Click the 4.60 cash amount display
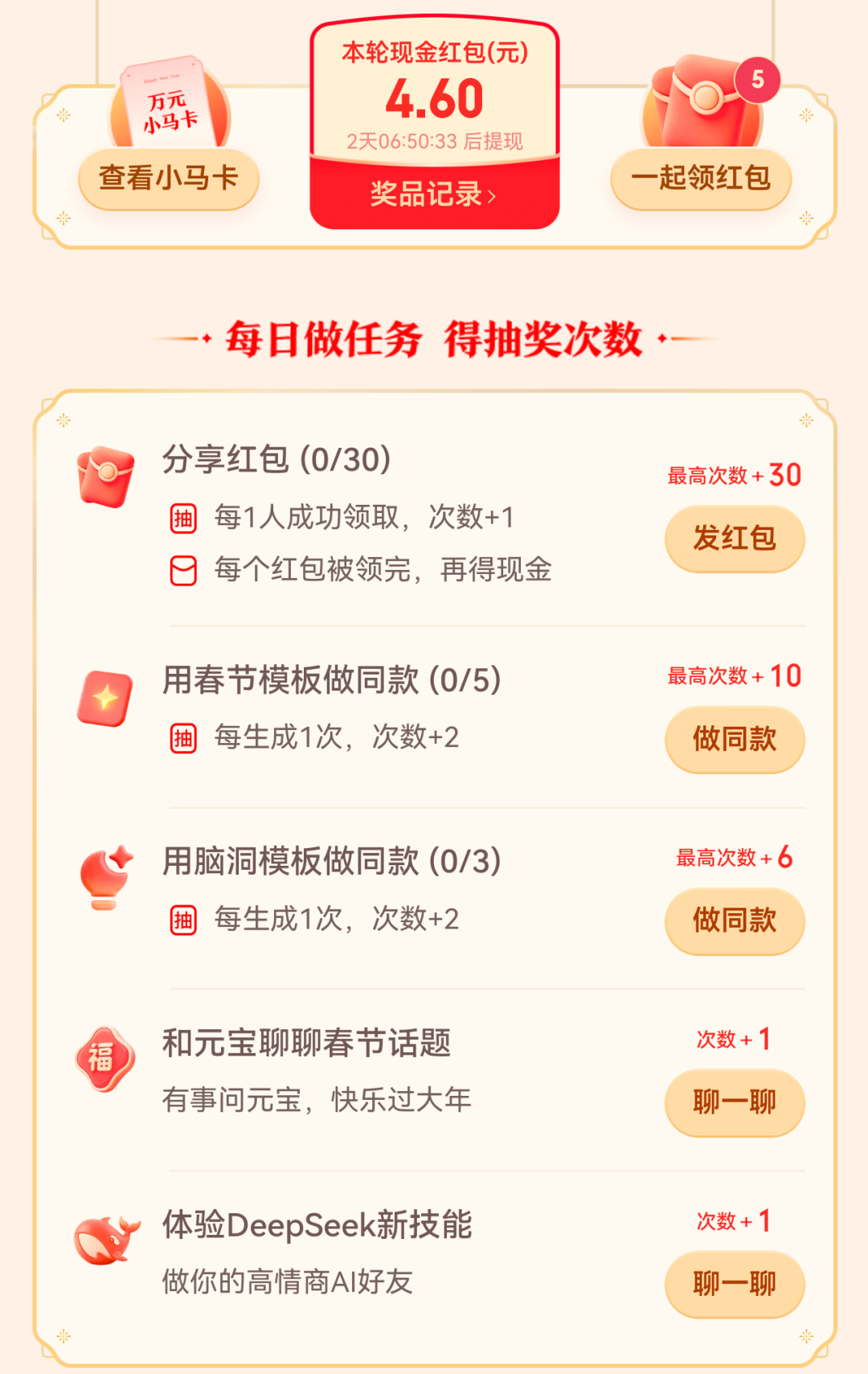The image size is (868, 1374). click(434, 99)
